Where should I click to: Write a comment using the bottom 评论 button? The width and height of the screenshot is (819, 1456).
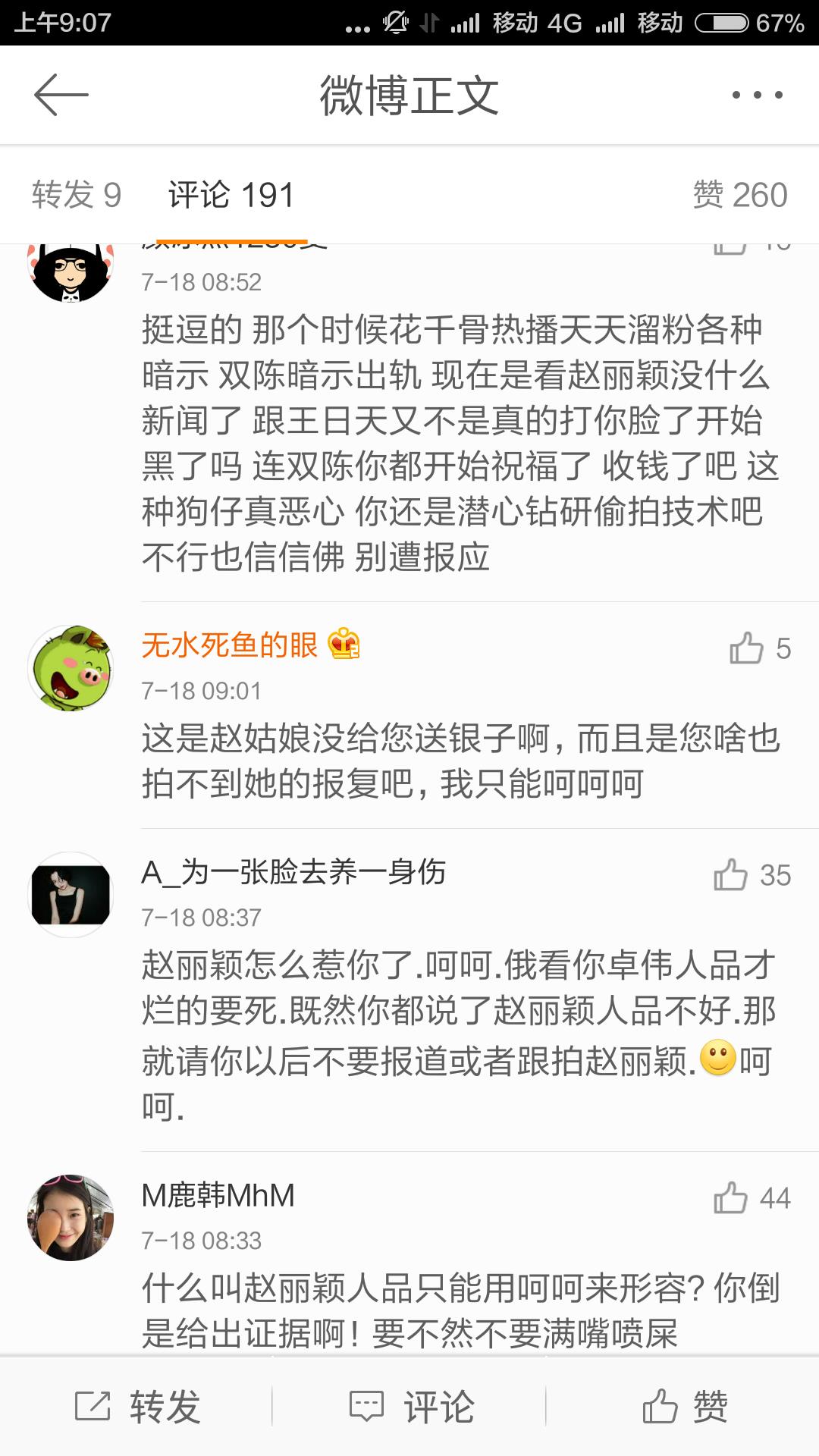[x=411, y=1407]
